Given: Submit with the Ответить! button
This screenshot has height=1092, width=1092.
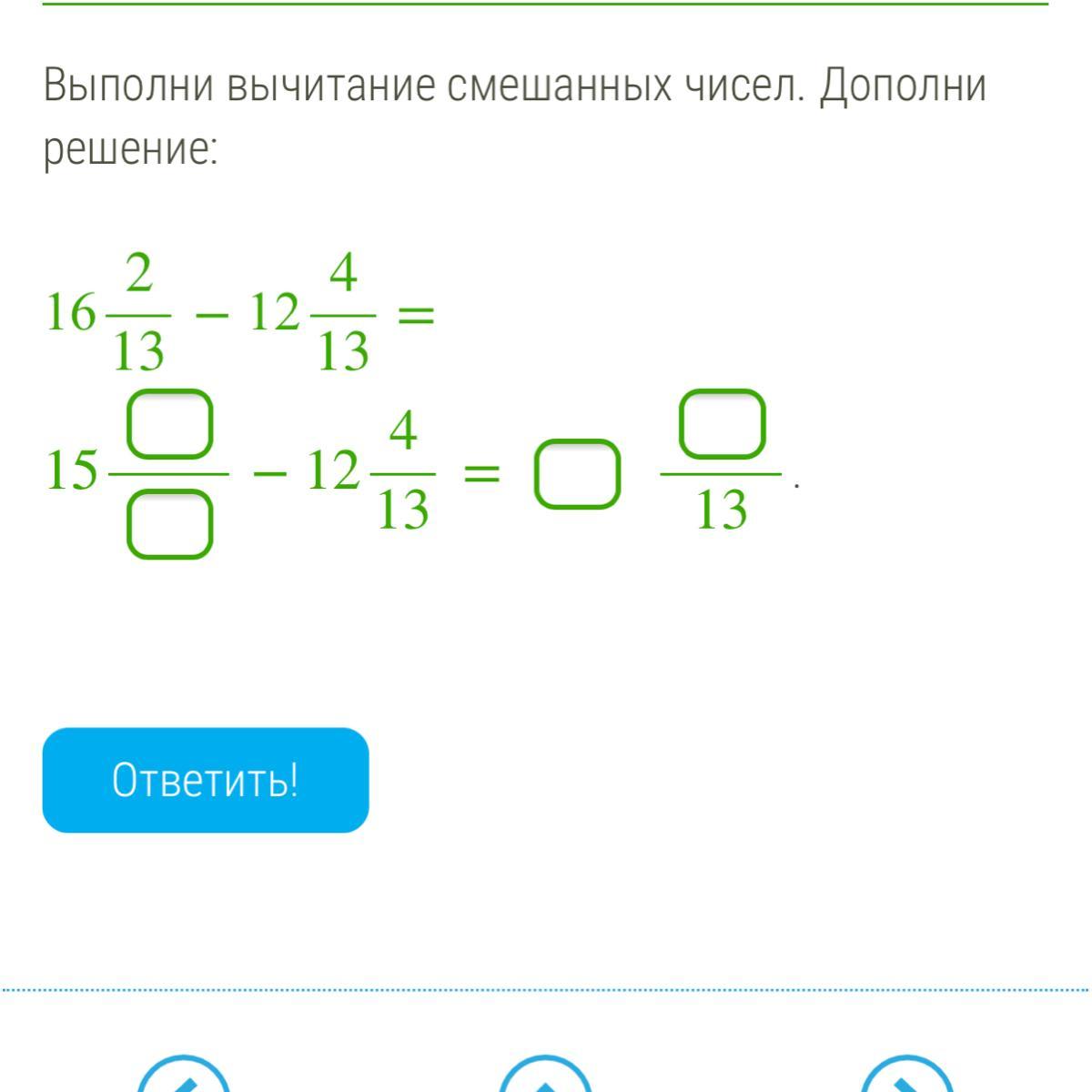Looking at the screenshot, I should pos(206,780).
